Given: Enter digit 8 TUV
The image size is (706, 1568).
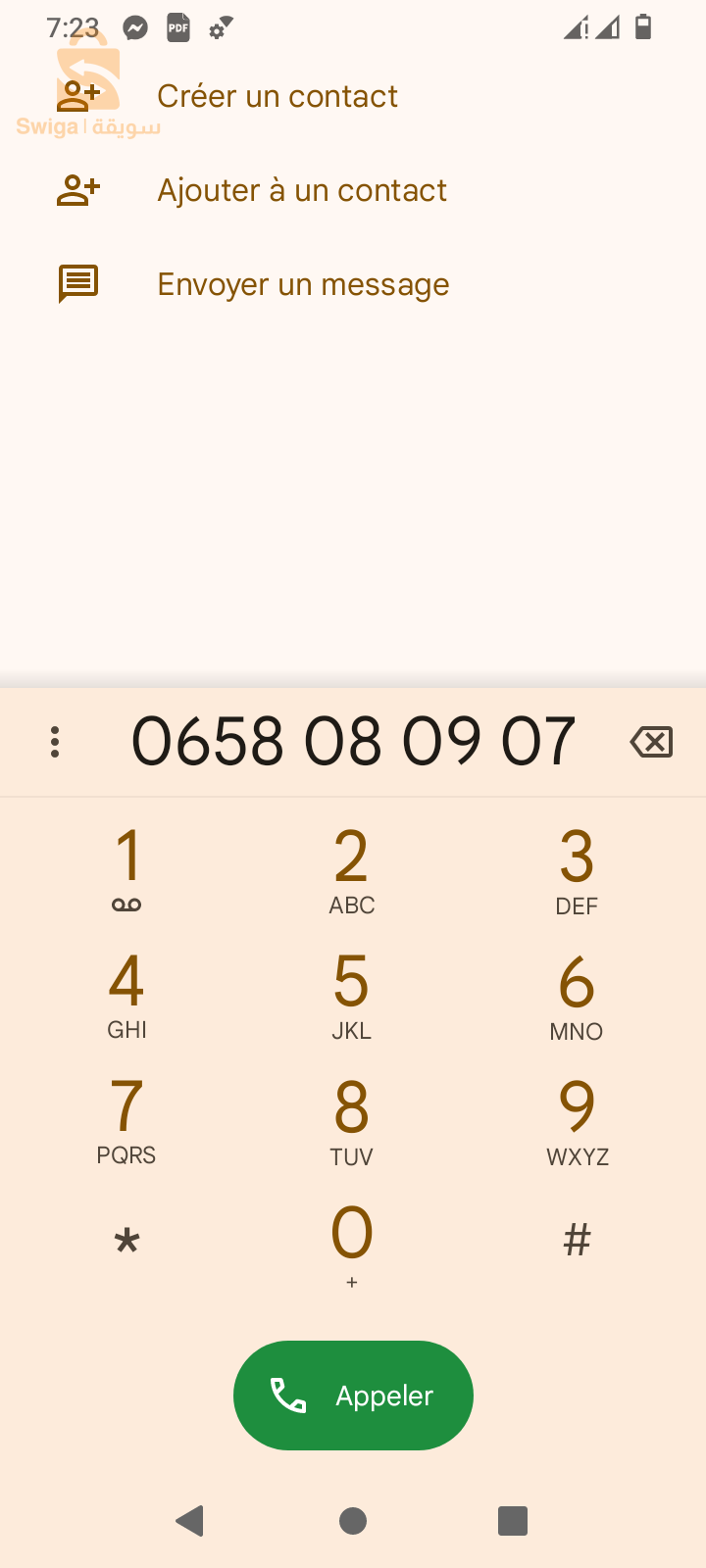Looking at the screenshot, I should click(352, 1119).
